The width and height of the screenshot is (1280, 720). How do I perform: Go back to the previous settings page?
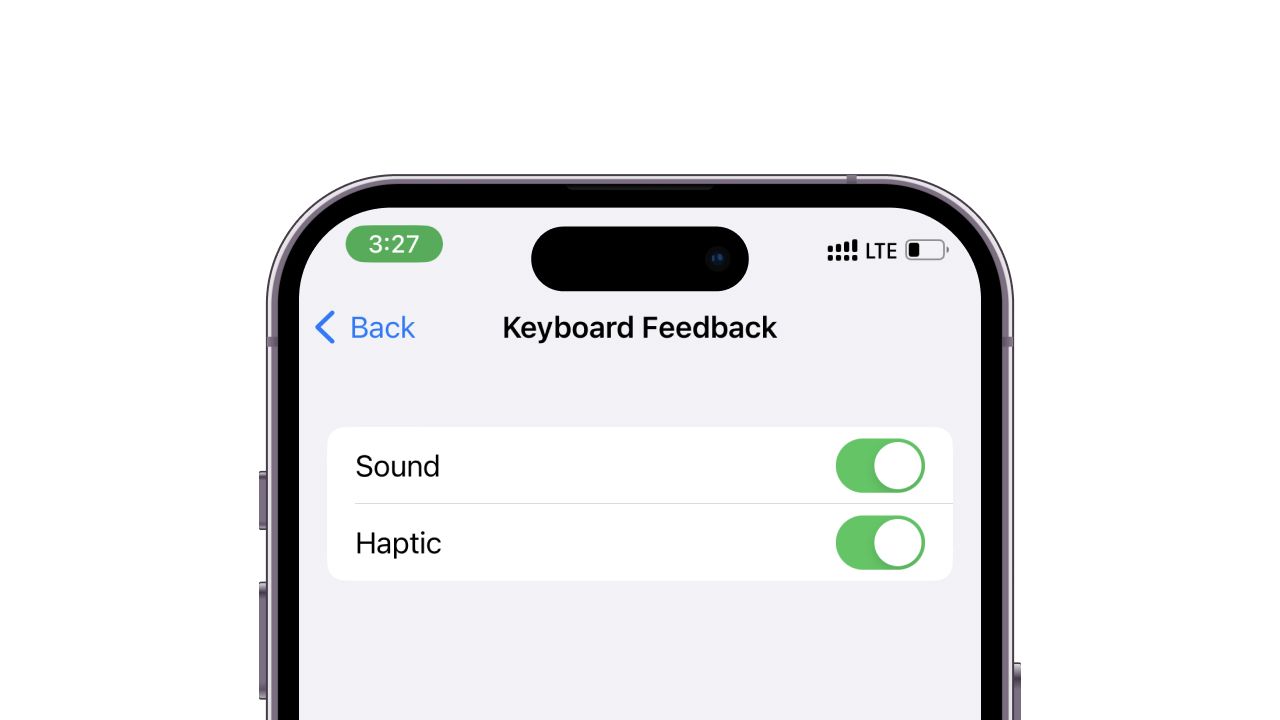pyautogui.click(x=365, y=327)
